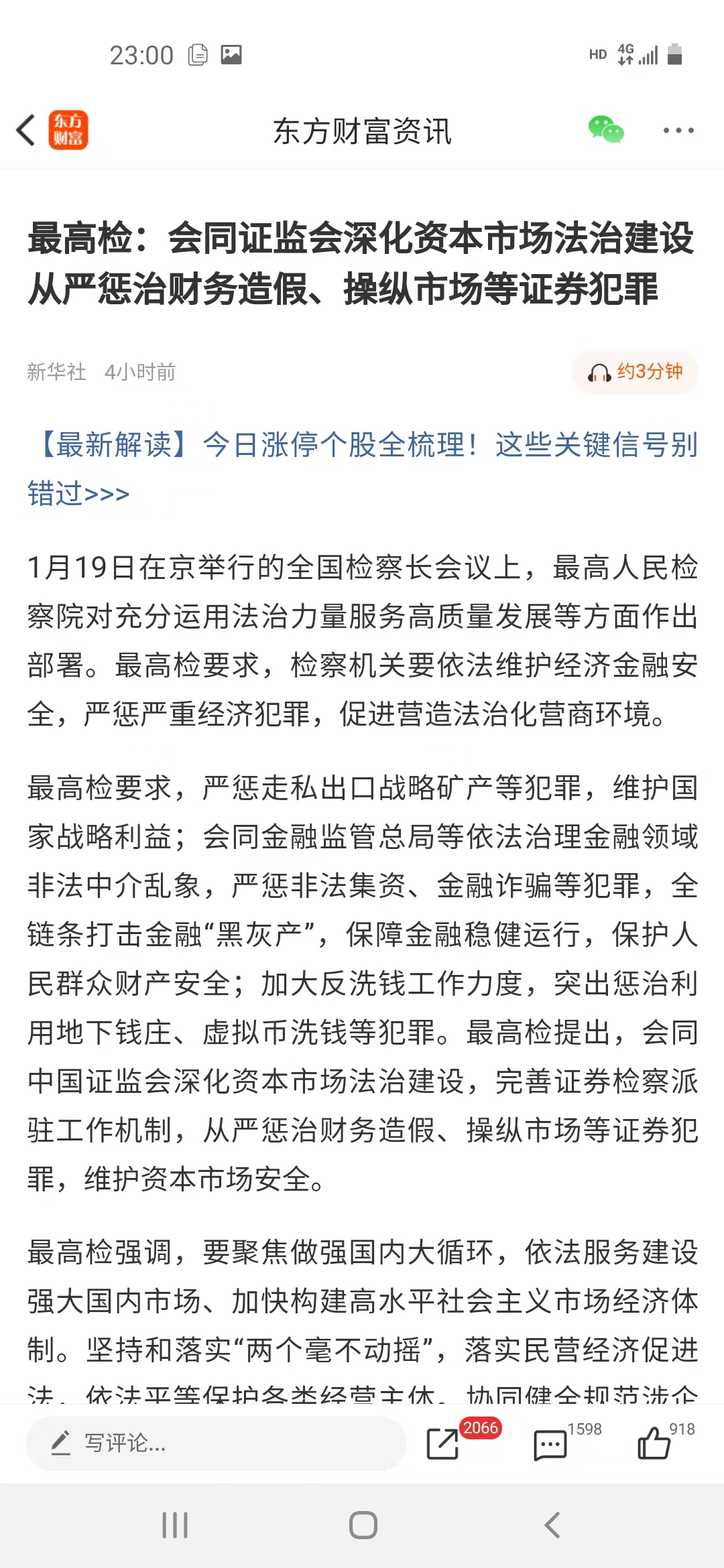Like the article with the thumbs-up
This screenshot has width=724, height=1568.
(x=654, y=1443)
